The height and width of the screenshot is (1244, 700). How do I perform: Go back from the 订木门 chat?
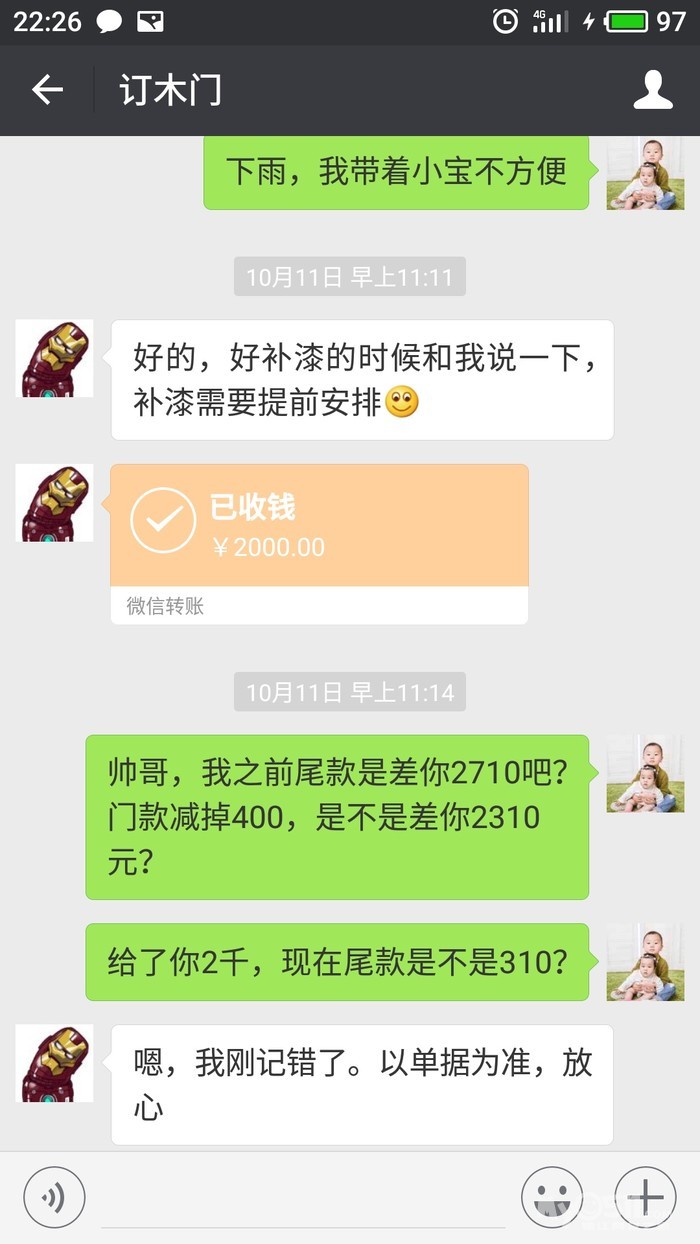click(47, 90)
